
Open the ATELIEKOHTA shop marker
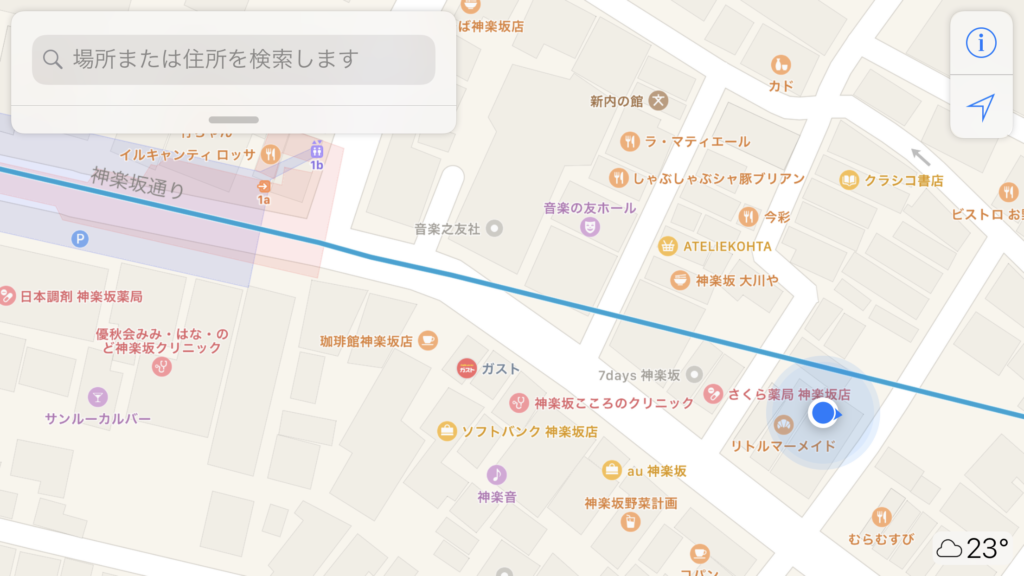667,245
